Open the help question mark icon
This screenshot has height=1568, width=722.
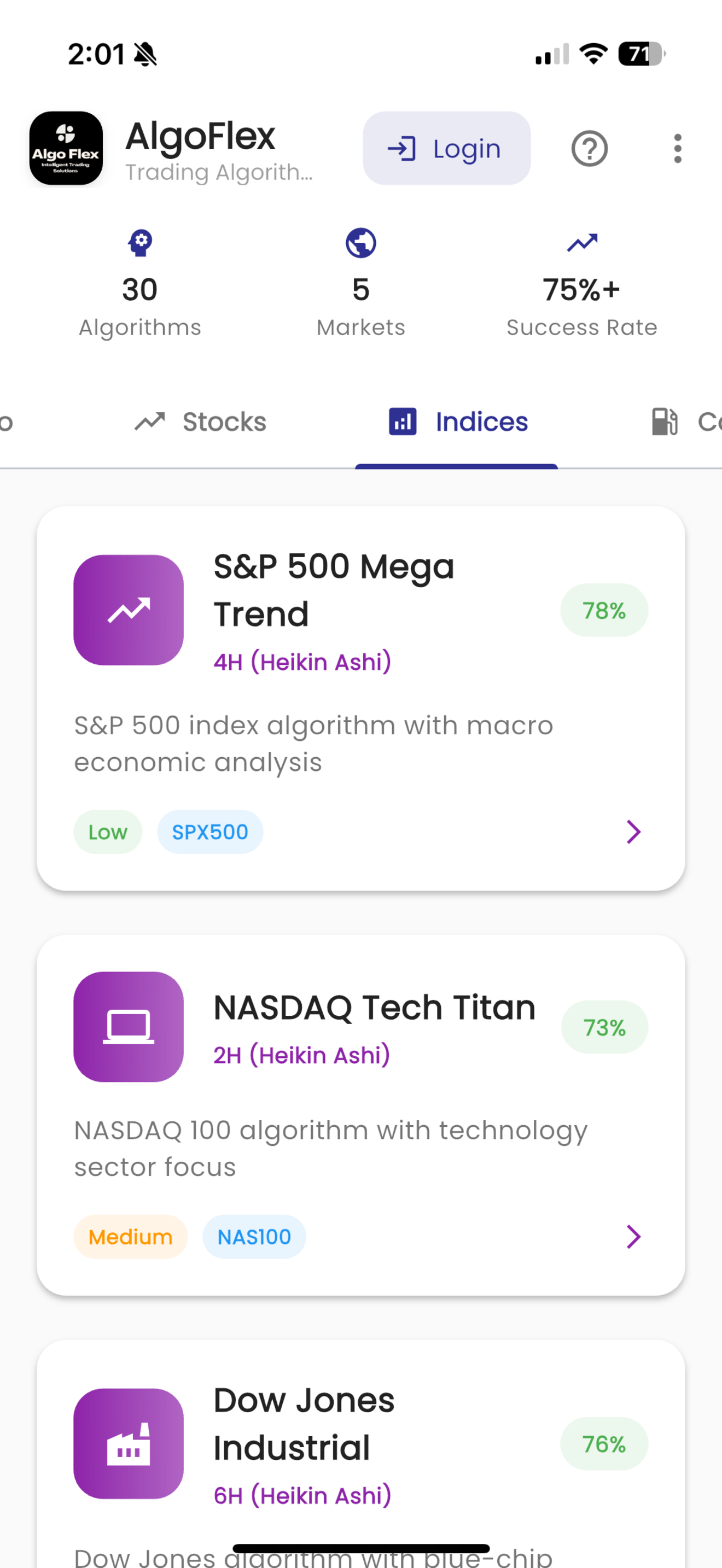pyautogui.click(x=589, y=149)
